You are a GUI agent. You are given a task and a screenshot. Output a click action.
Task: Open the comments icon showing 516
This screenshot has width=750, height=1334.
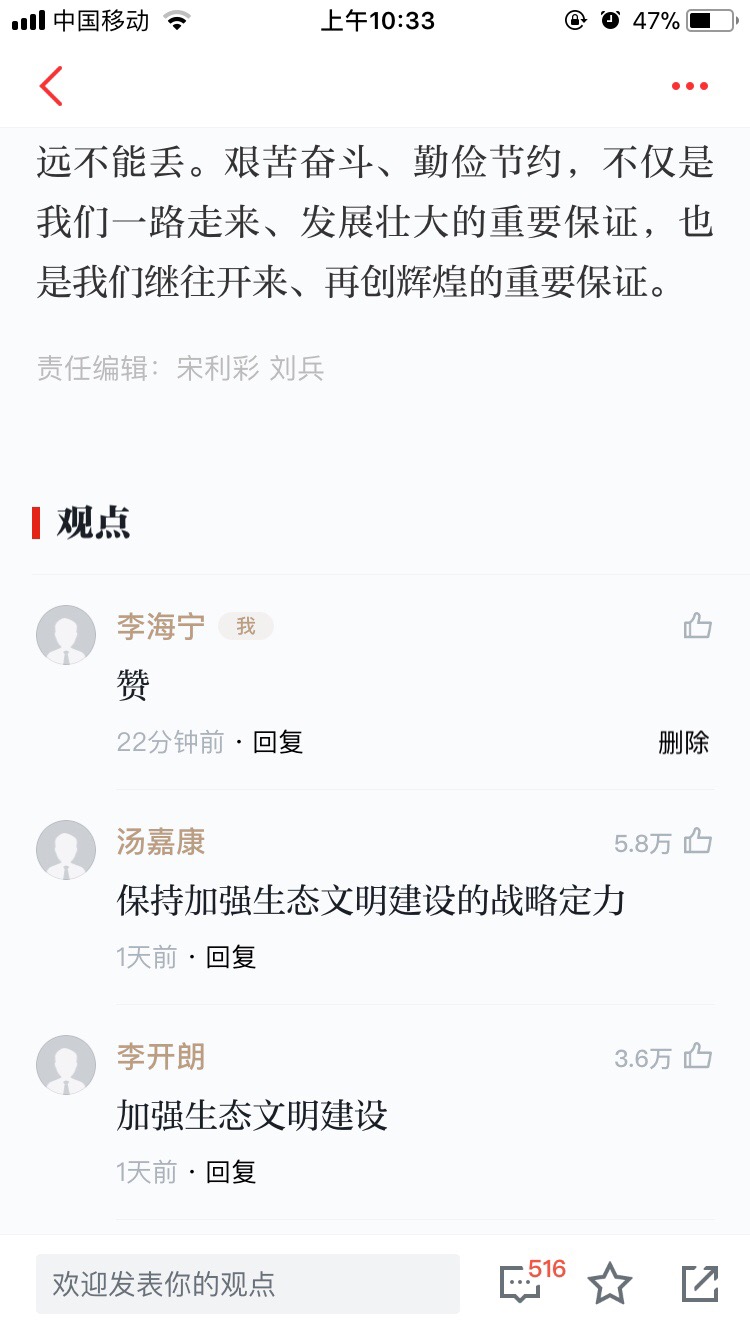point(521,1283)
